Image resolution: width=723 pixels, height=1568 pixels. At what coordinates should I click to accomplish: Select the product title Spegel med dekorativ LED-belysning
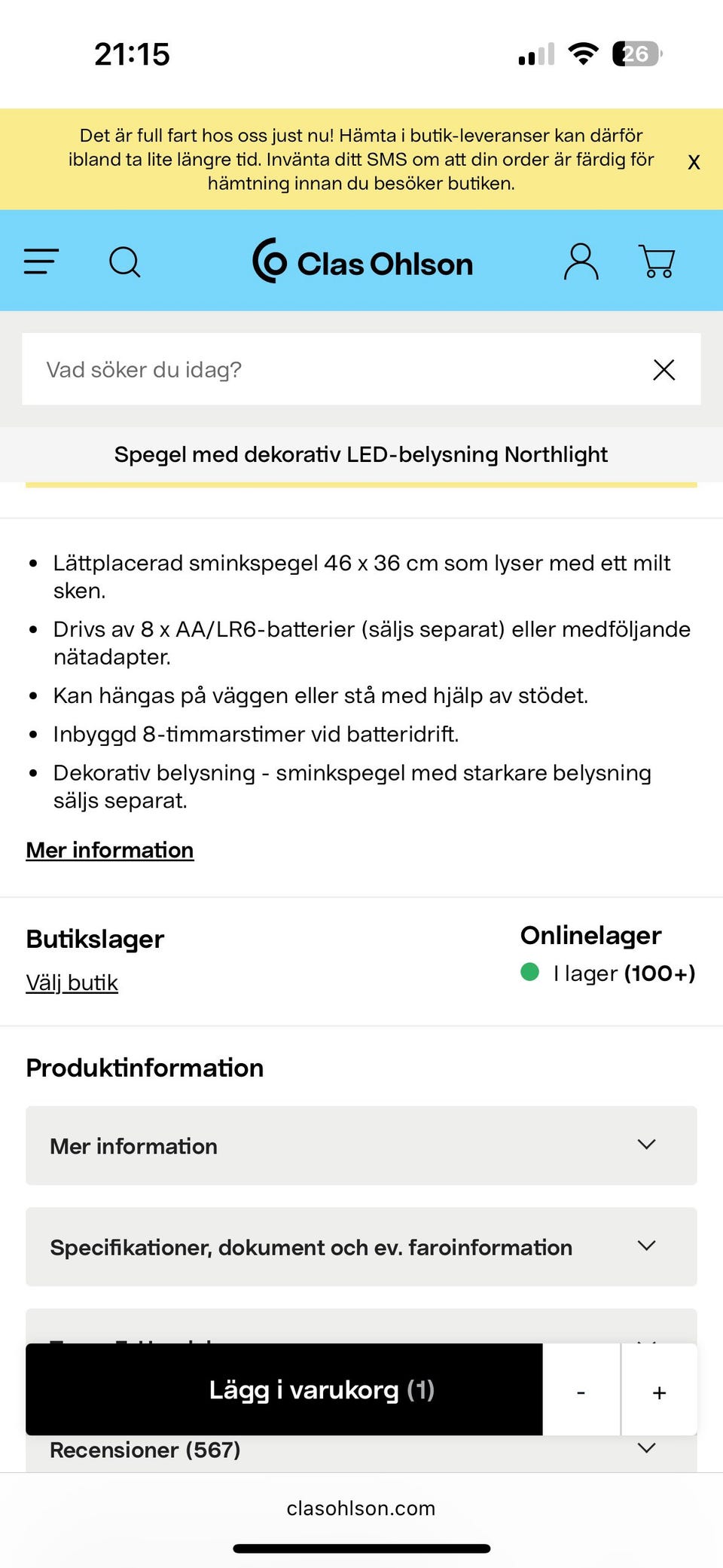pyautogui.click(x=361, y=454)
